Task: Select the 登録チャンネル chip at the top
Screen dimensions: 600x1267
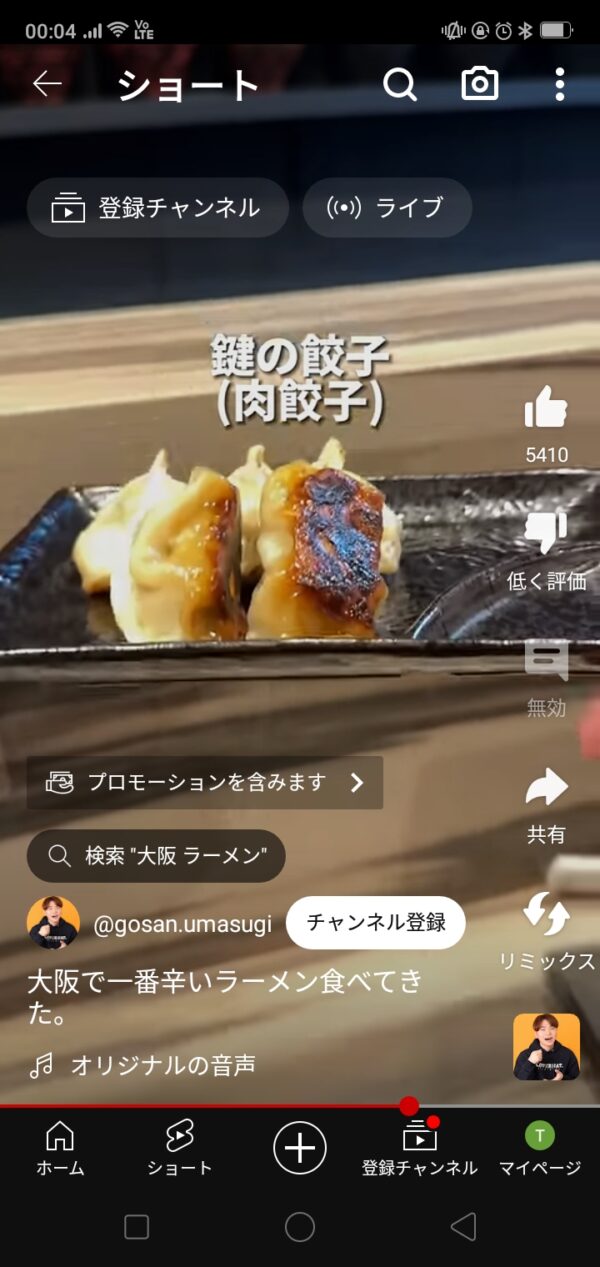Action: pyautogui.click(x=158, y=208)
